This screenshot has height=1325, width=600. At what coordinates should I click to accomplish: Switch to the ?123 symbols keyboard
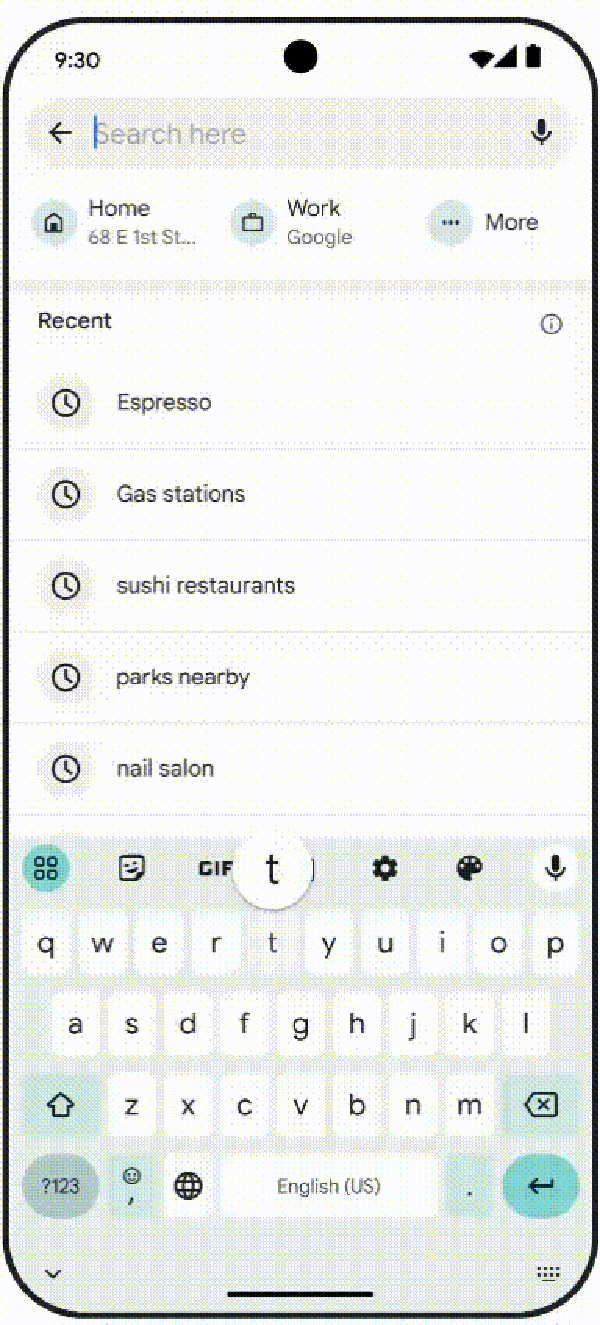(60, 1186)
